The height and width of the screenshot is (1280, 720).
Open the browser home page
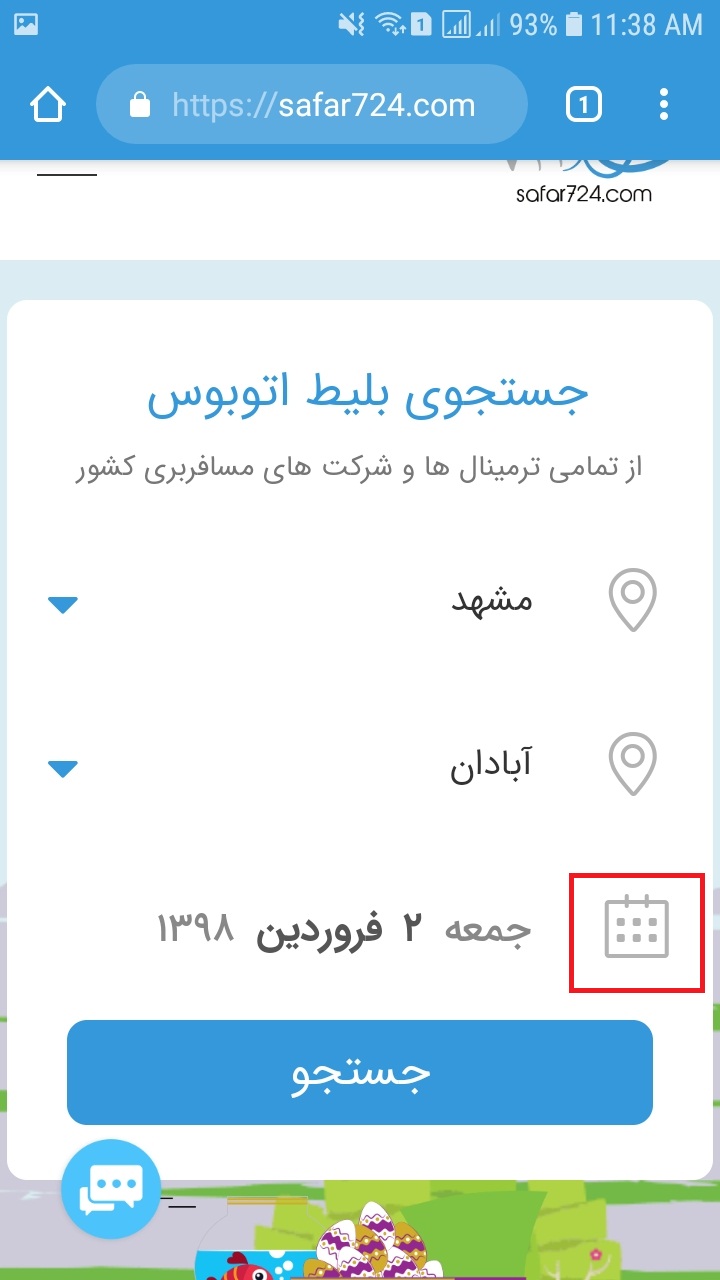pos(48,105)
